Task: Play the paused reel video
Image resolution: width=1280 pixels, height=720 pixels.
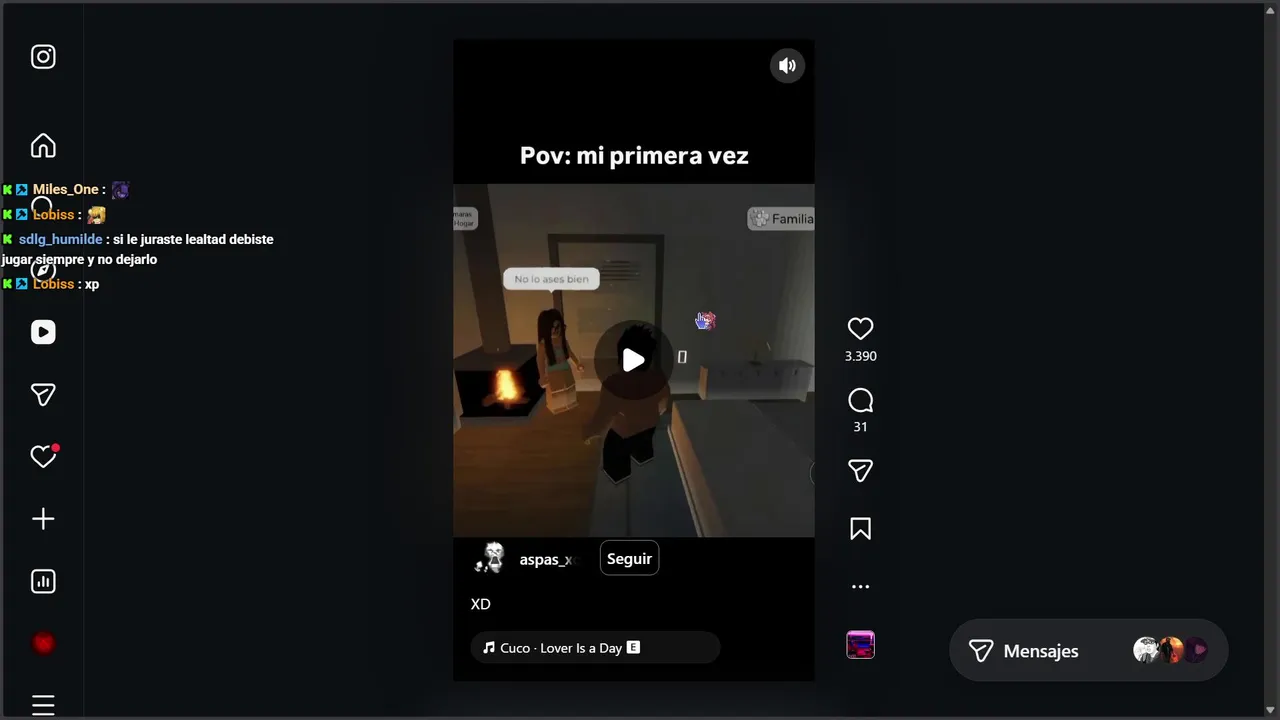Action: (634, 360)
